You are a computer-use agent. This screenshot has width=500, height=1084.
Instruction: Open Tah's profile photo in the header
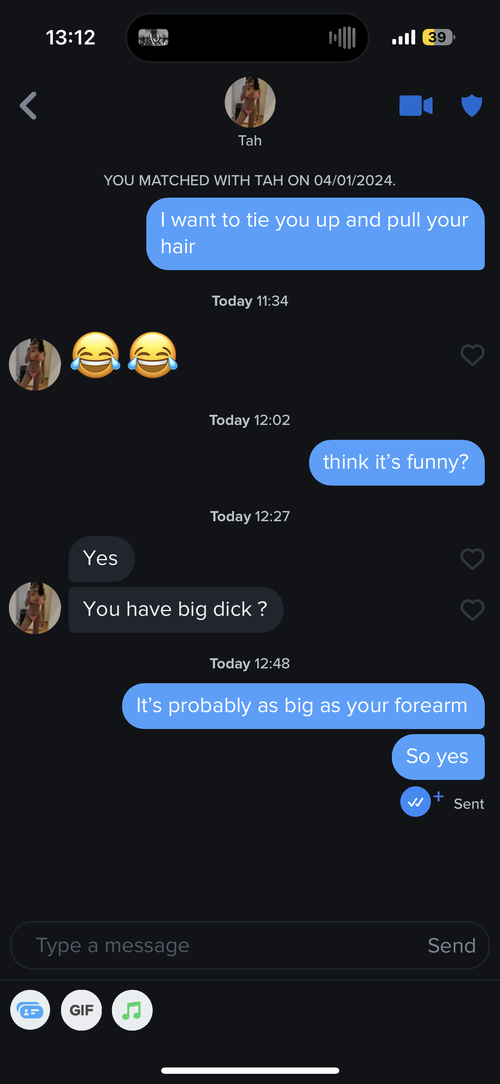250,102
